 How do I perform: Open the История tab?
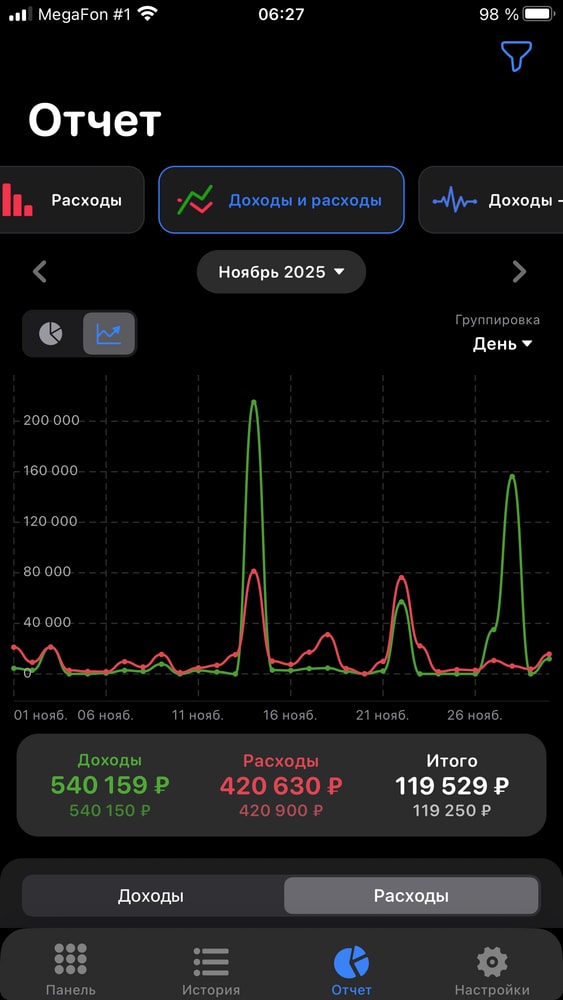(211, 967)
